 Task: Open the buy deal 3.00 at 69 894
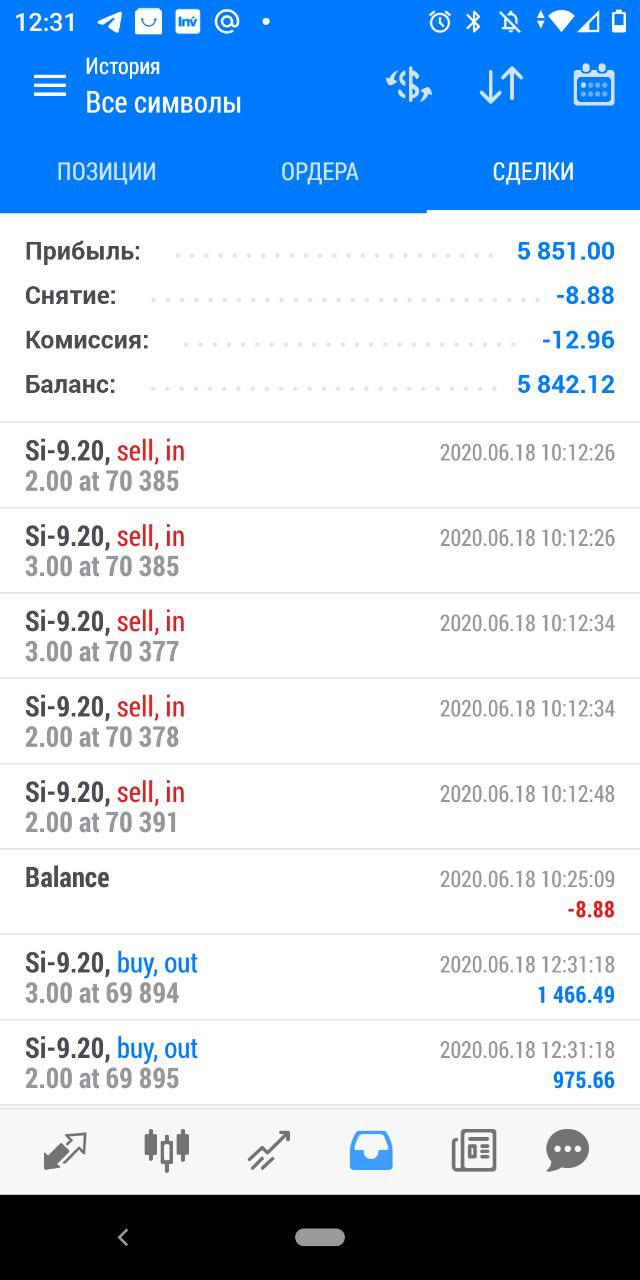(x=320, y=978)
